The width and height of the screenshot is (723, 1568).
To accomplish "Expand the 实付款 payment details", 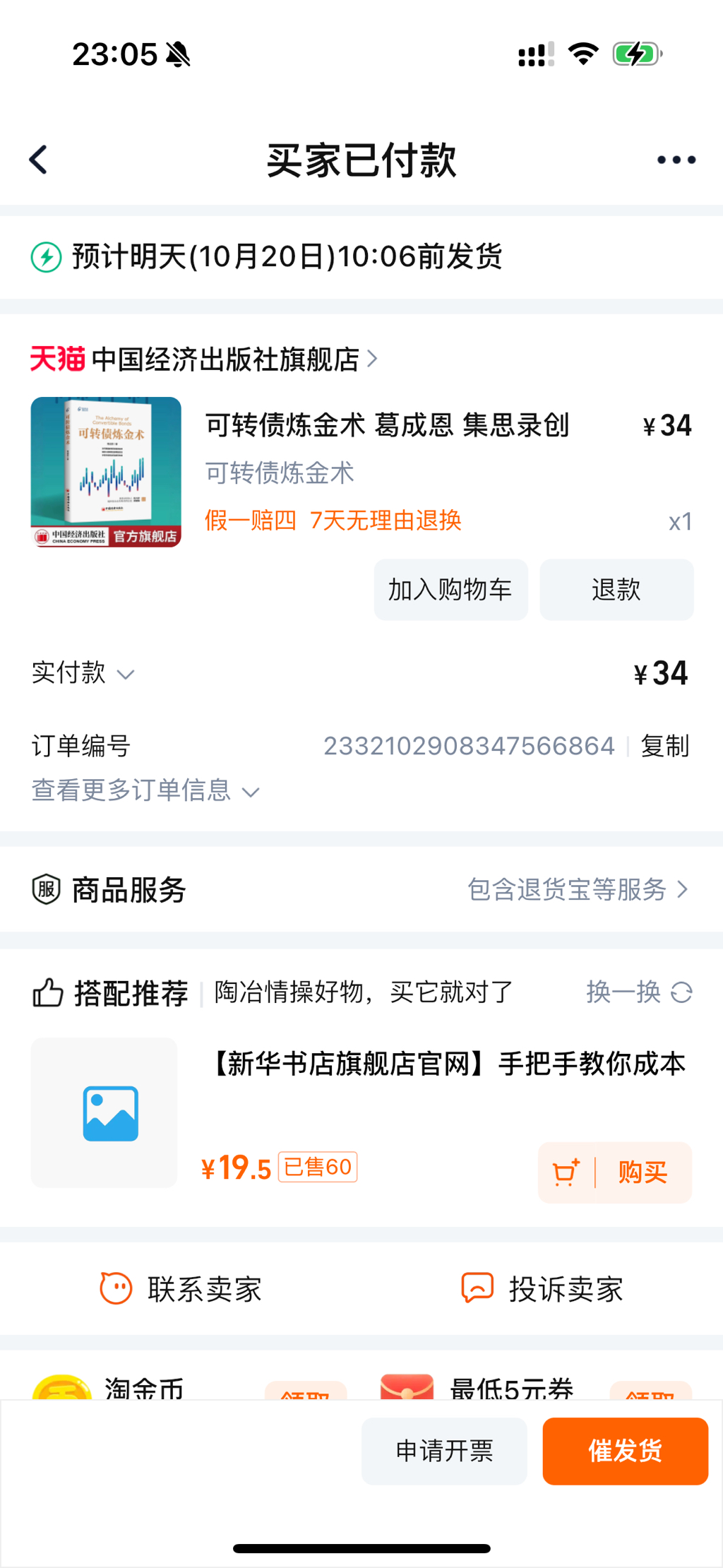I will tap(83, 673).
